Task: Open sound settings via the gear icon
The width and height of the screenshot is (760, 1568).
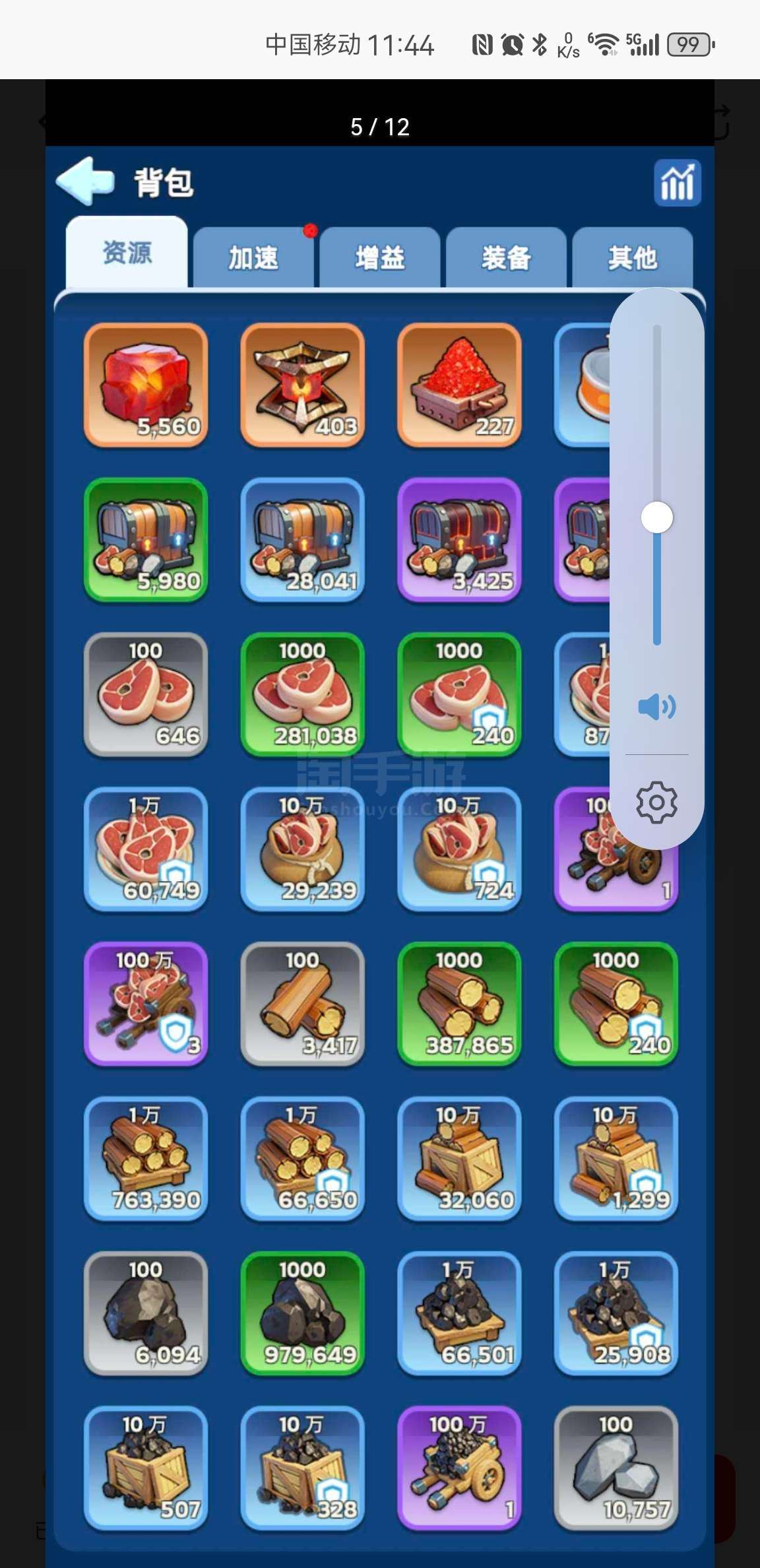Action: pyautogui.click(x=656, y=802)
